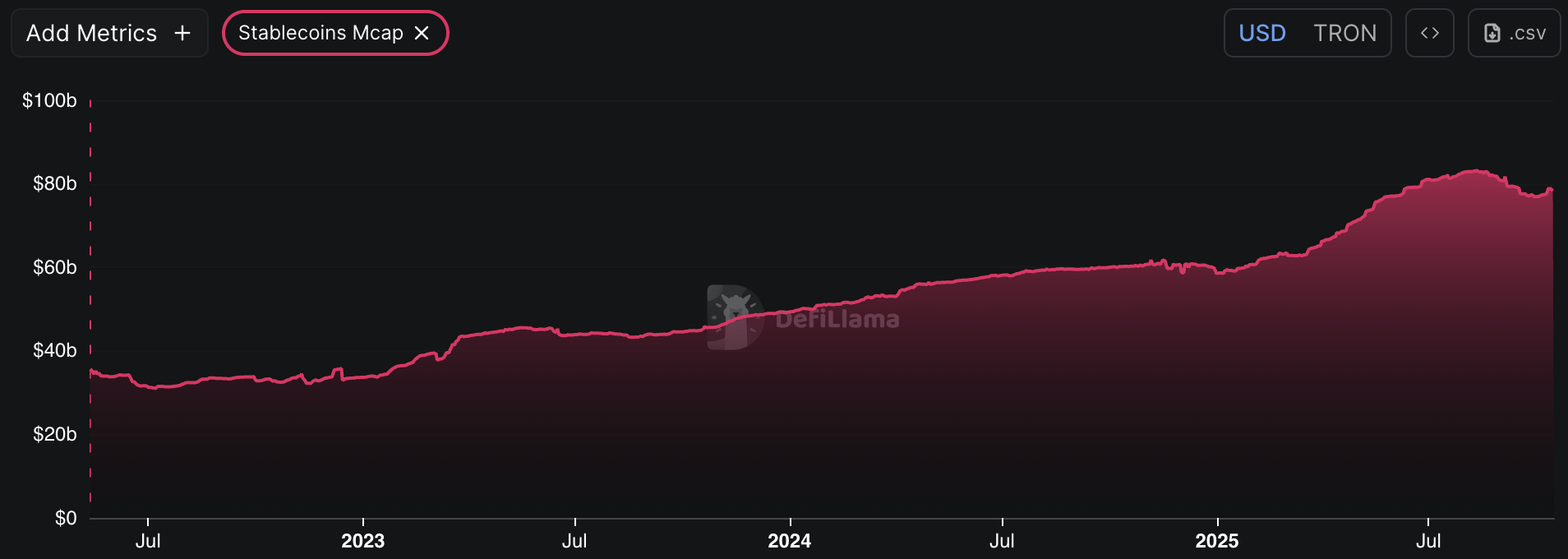Switch chart denomination to TRON

tap(1344, 33)
